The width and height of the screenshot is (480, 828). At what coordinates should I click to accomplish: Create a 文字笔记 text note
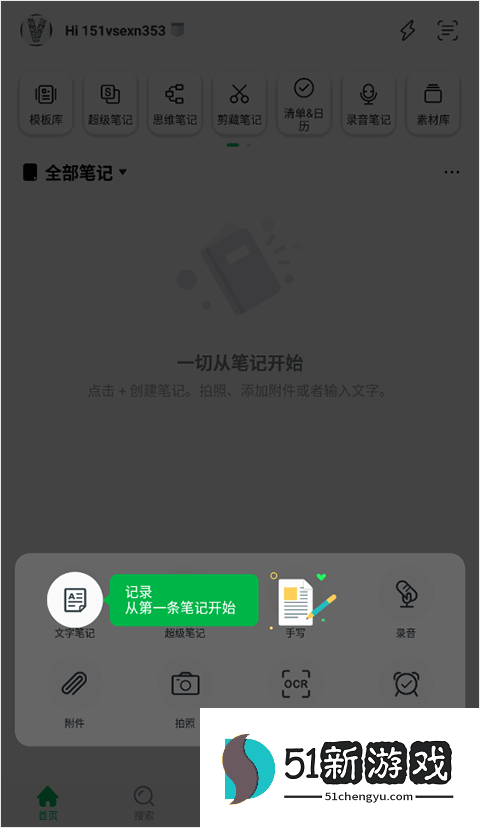(74, 600)
